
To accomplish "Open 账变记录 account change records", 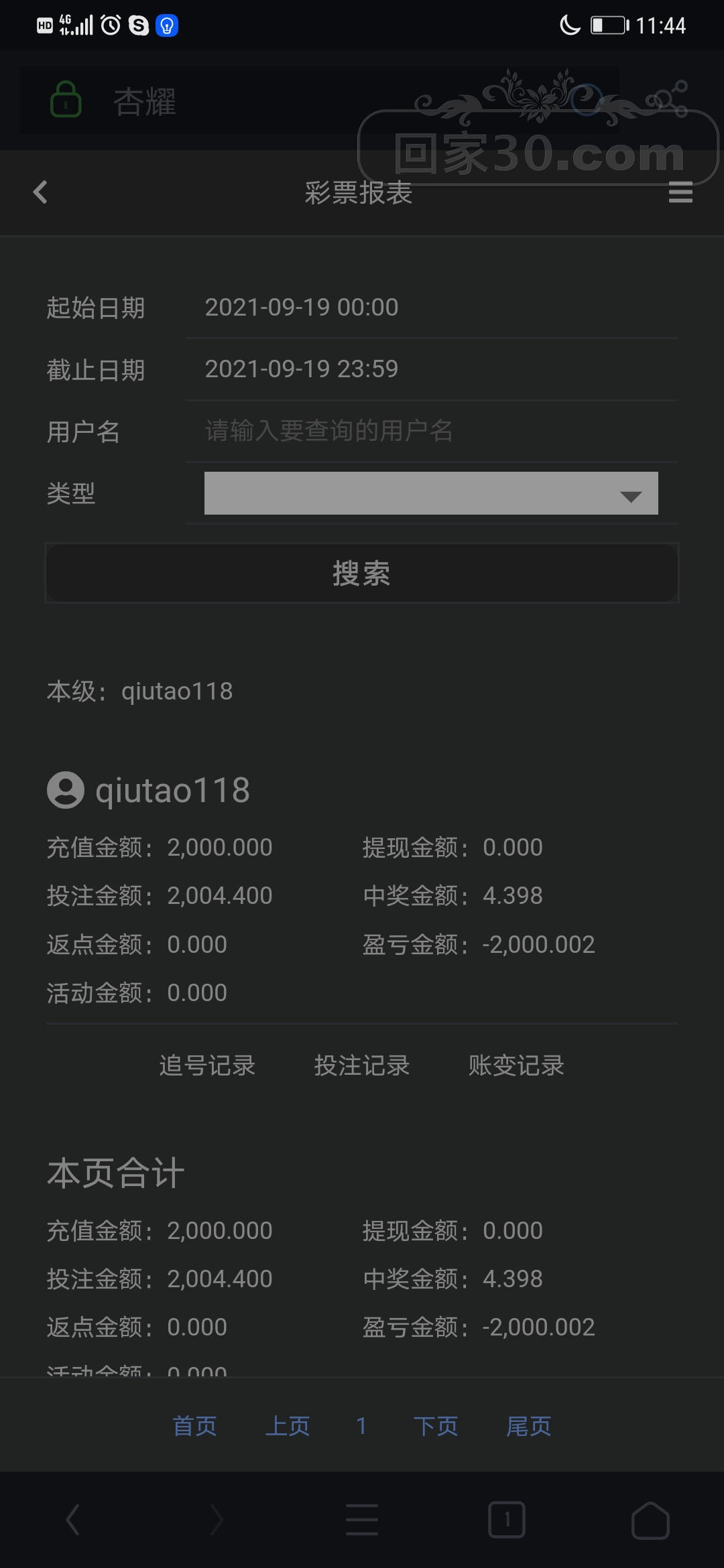I will (x=516, y=1065).
